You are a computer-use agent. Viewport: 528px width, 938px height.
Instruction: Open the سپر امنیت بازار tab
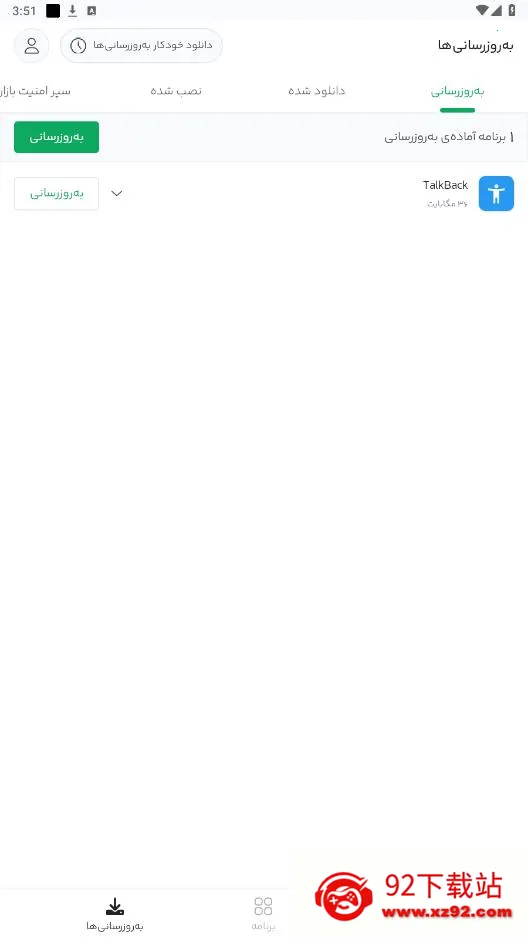(x=35, y=91)
